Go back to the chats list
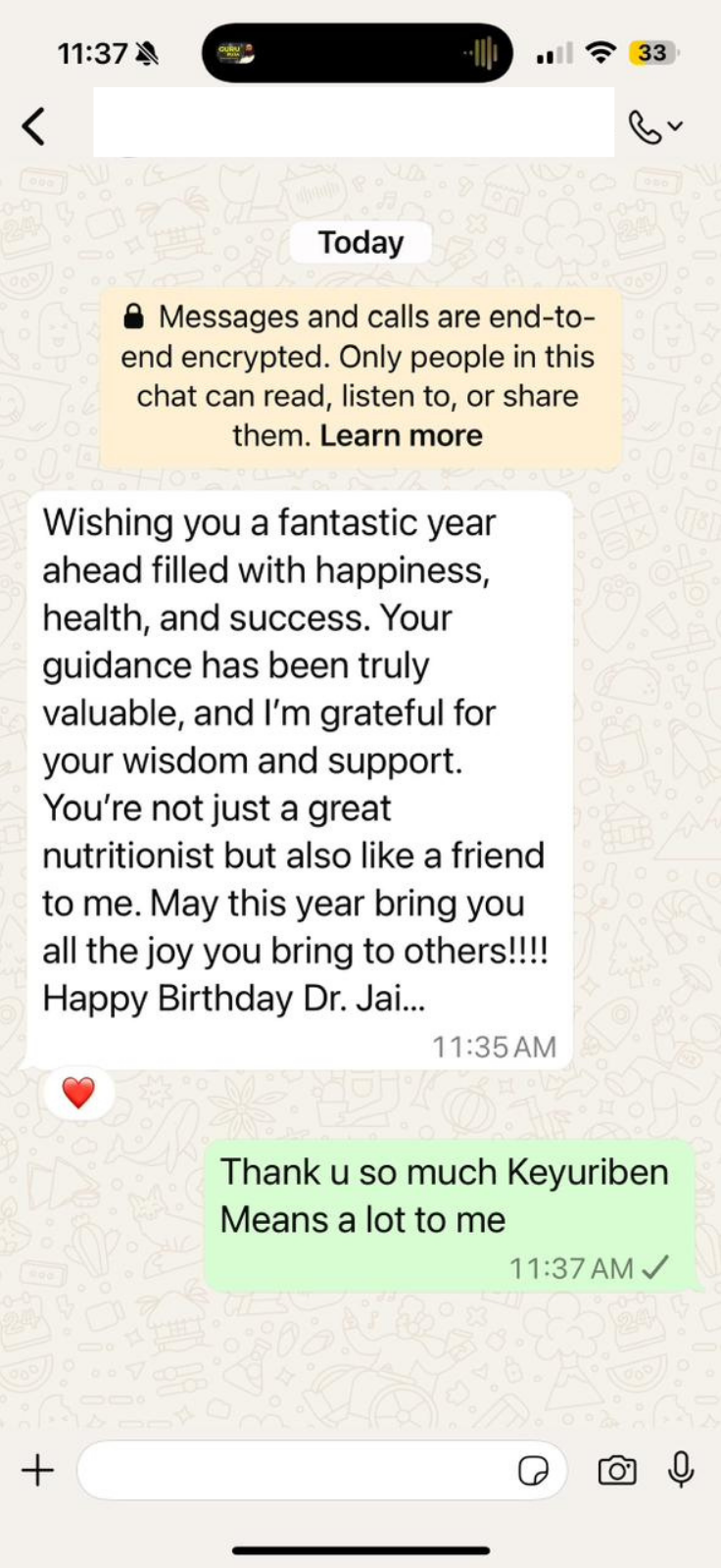 [33, 126]
